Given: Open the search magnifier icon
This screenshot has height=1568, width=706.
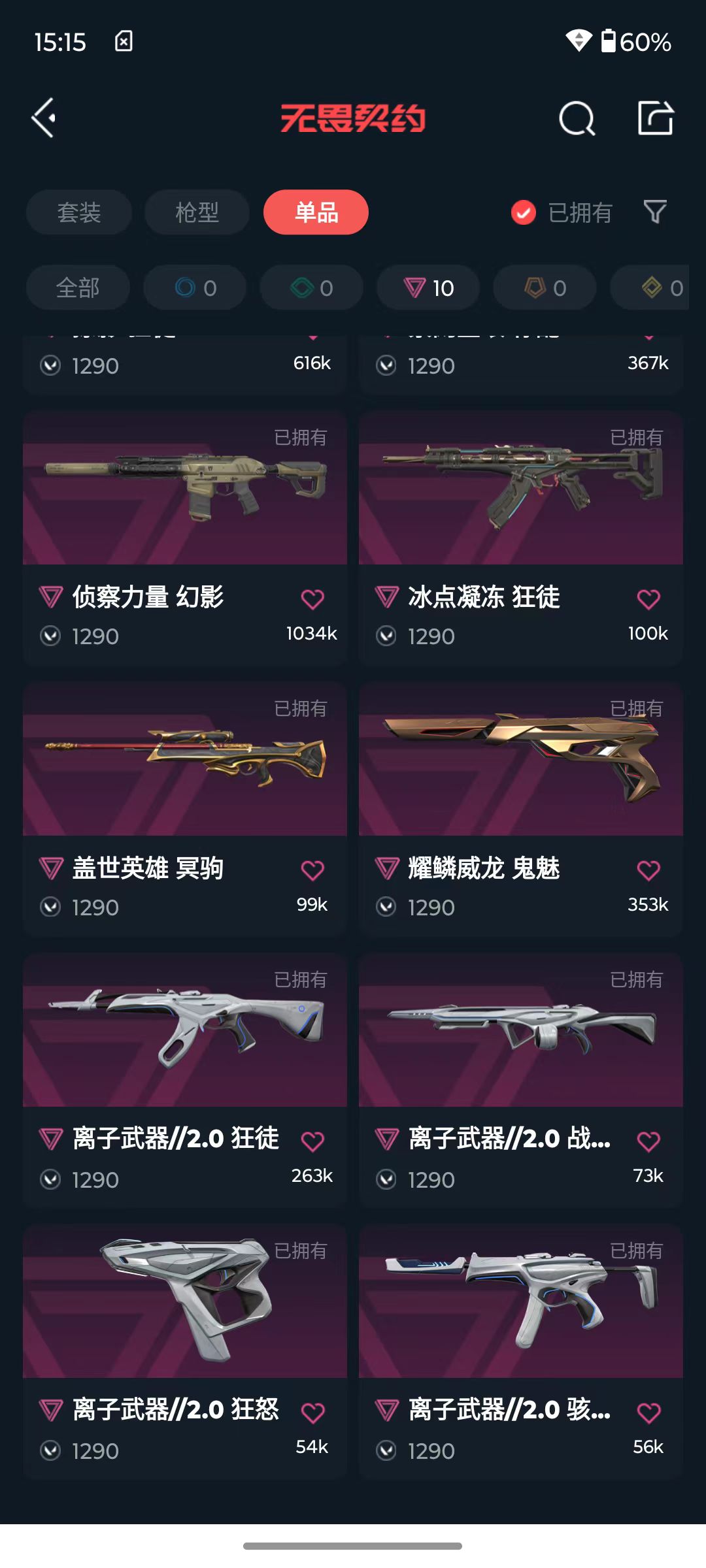Looking at the screenshot, I should (577, 118).
